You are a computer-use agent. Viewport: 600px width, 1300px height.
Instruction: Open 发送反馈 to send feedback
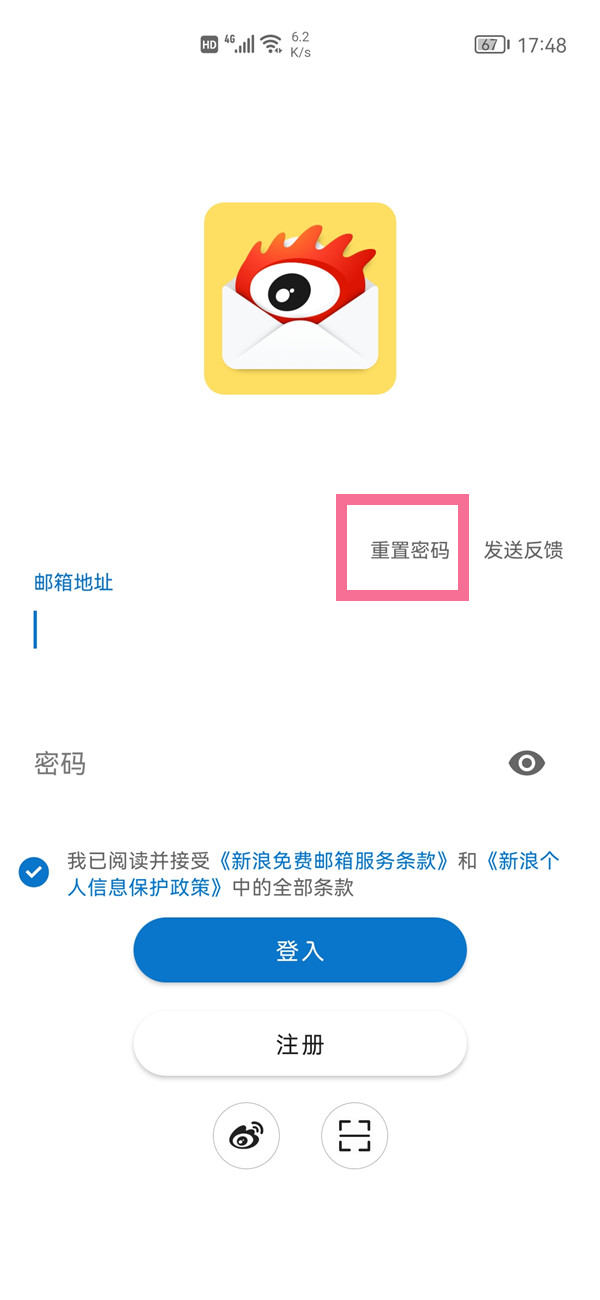[523, 551]
